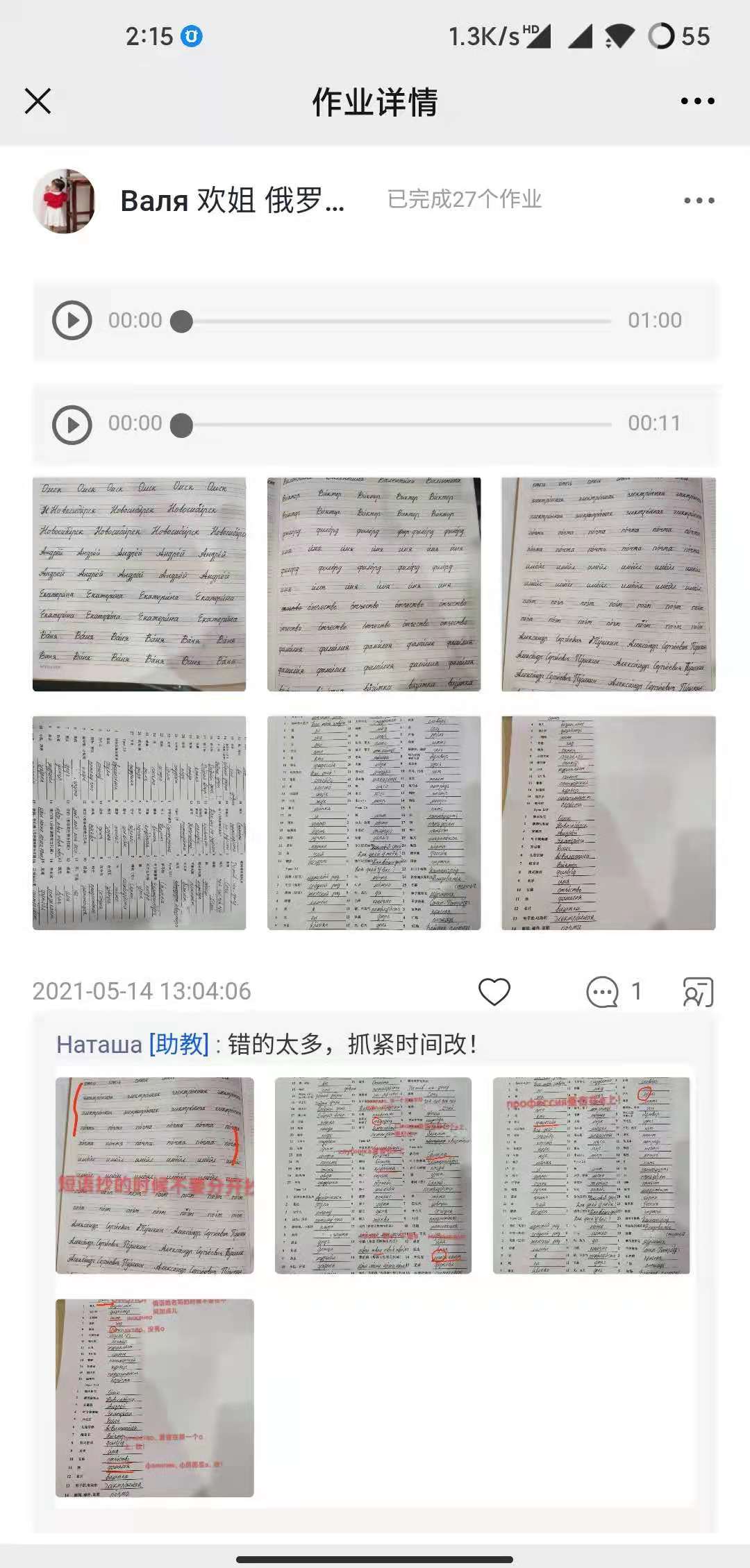Close the 作业详情 page
Image resolution: width=750 pixels, height=1568 pixels.
tap(38, 101)
